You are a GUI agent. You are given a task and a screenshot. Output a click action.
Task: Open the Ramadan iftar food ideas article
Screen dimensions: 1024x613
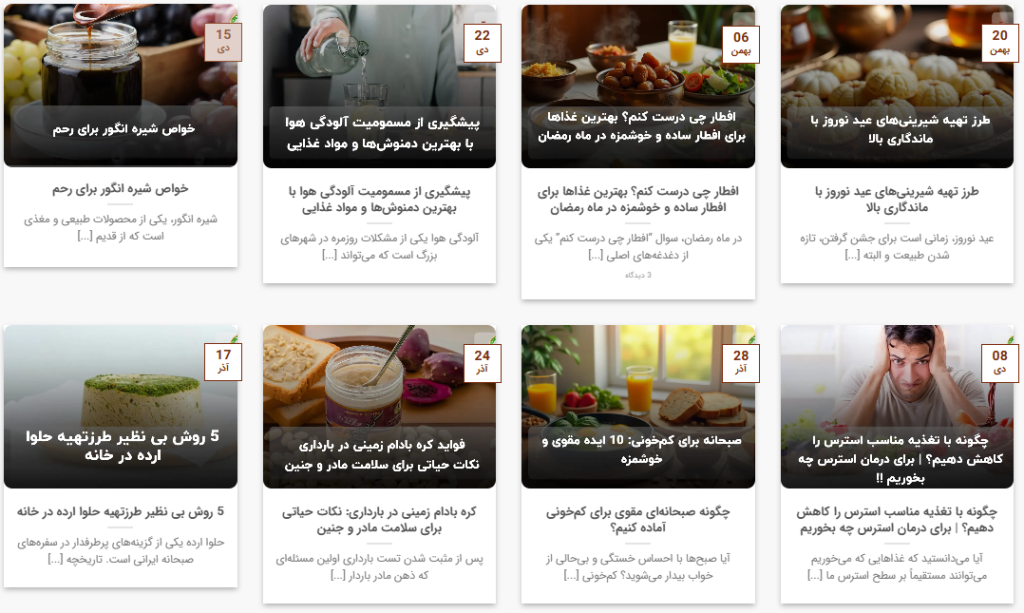(638, 85)
